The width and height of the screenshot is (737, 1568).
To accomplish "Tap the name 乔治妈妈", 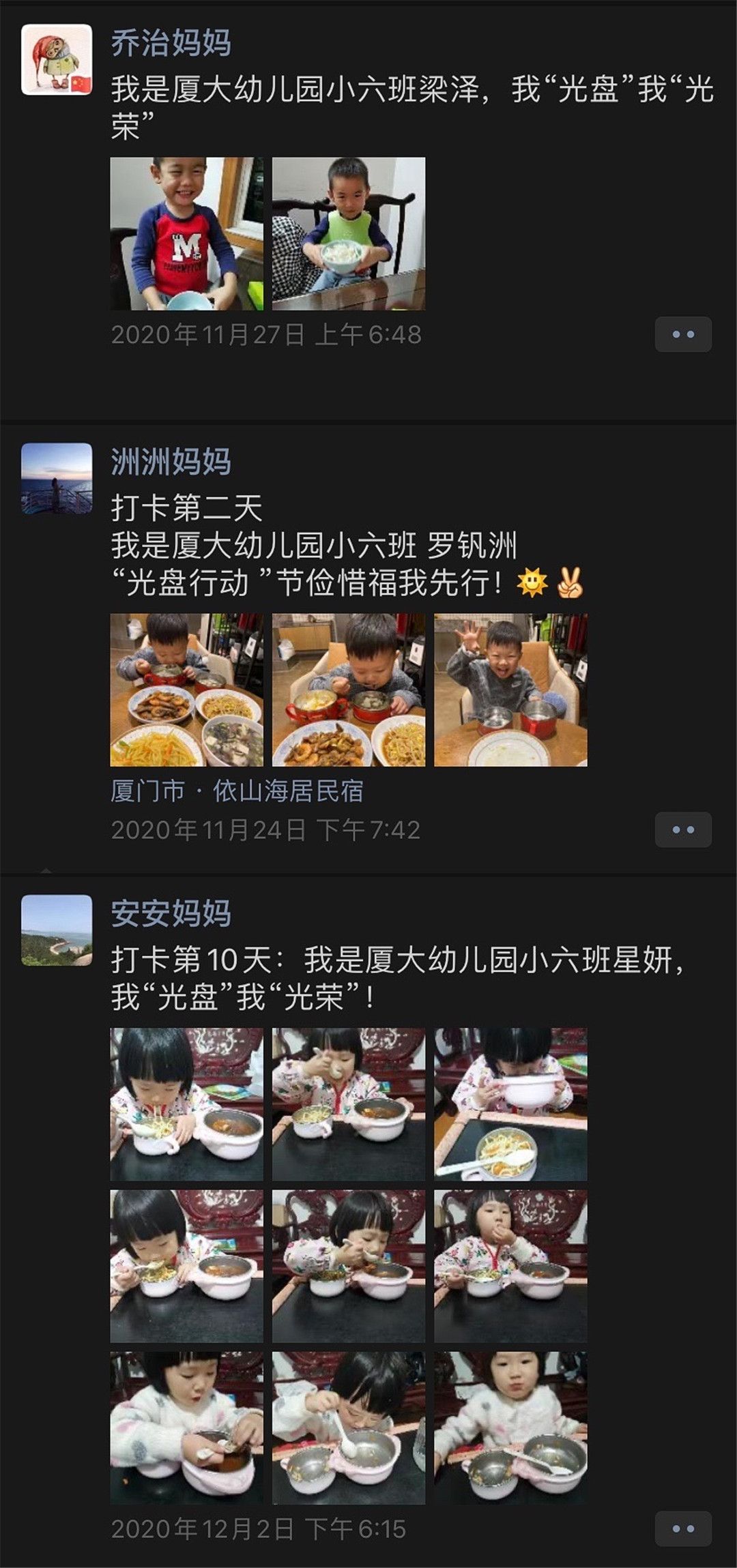I will (x=171, y=43).
